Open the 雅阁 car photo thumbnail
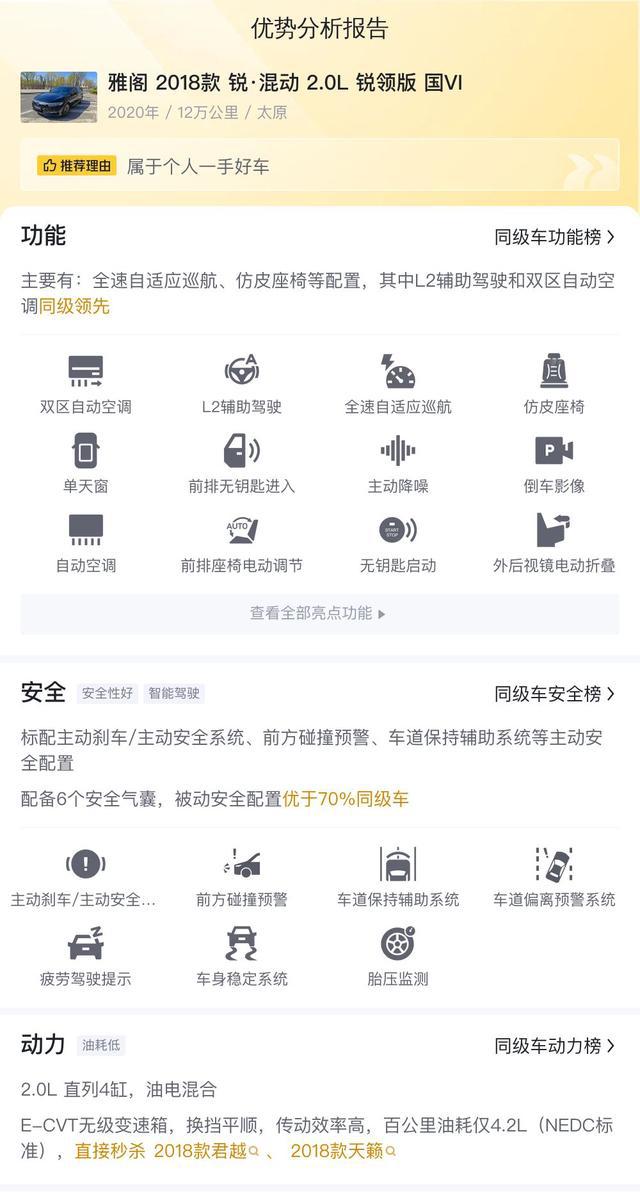Screen dimensions: 640x1195 (59, 97)
